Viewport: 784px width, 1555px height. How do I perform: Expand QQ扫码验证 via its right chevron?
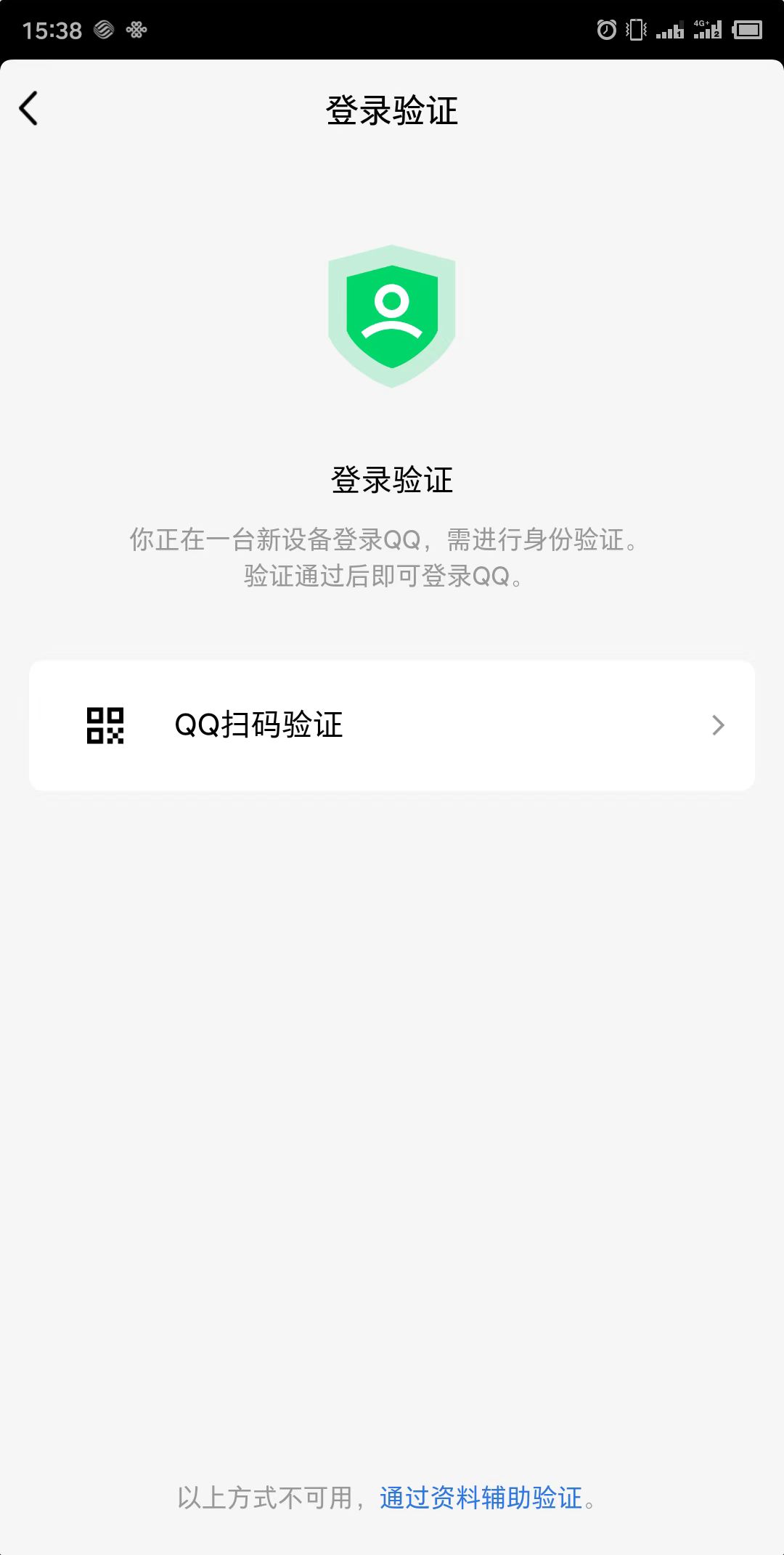pos(718,725)
